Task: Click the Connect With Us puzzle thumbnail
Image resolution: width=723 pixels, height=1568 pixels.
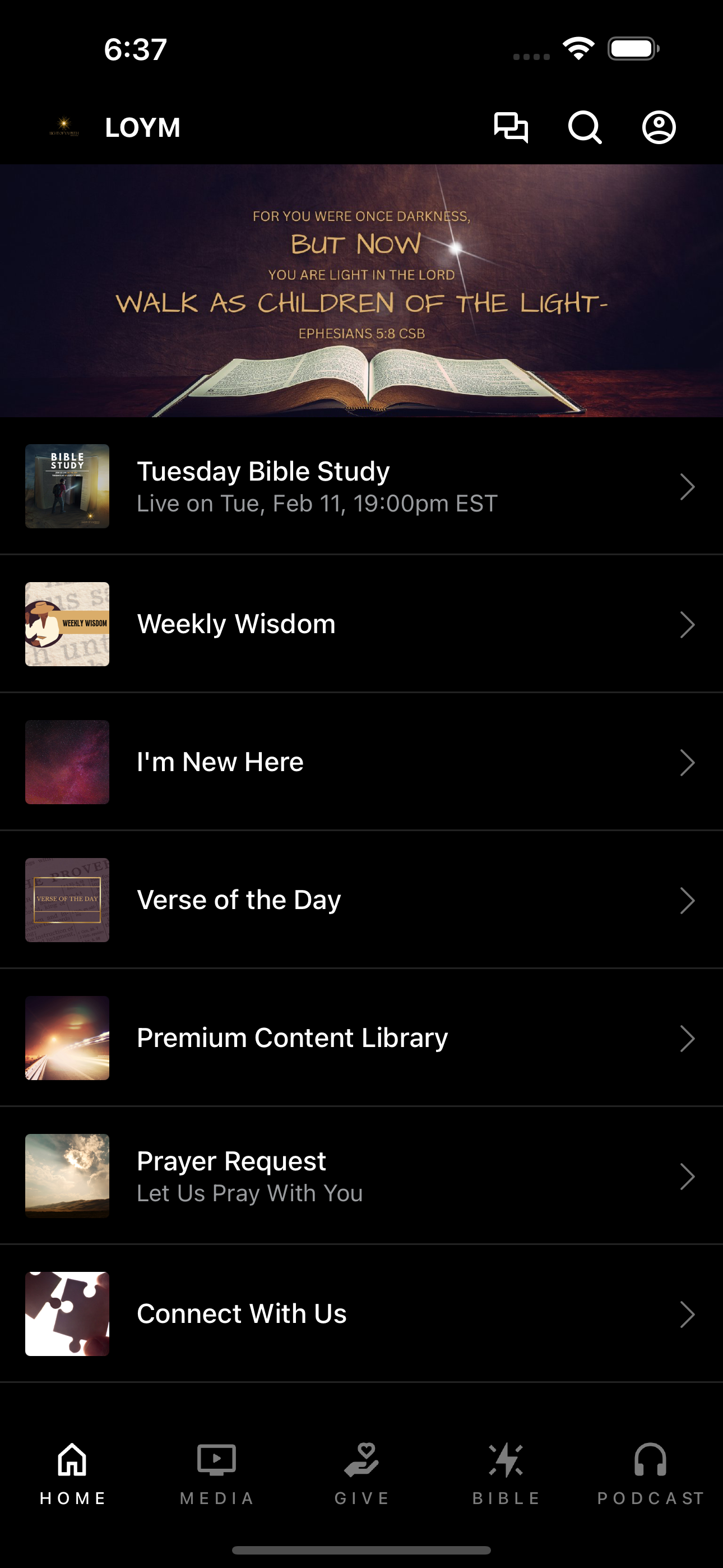Action: [67, 1315]
